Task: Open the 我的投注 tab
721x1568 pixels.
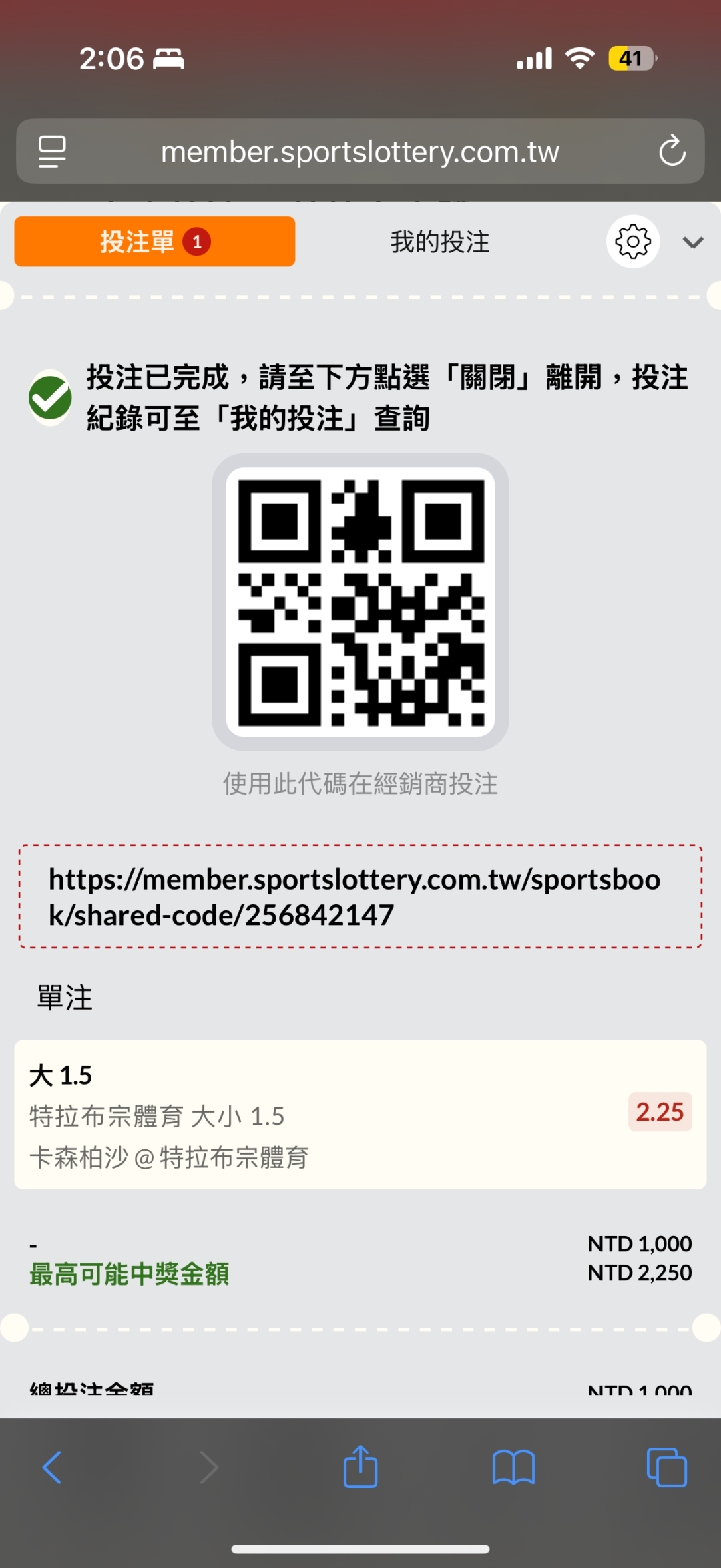Action: point(440,242)
